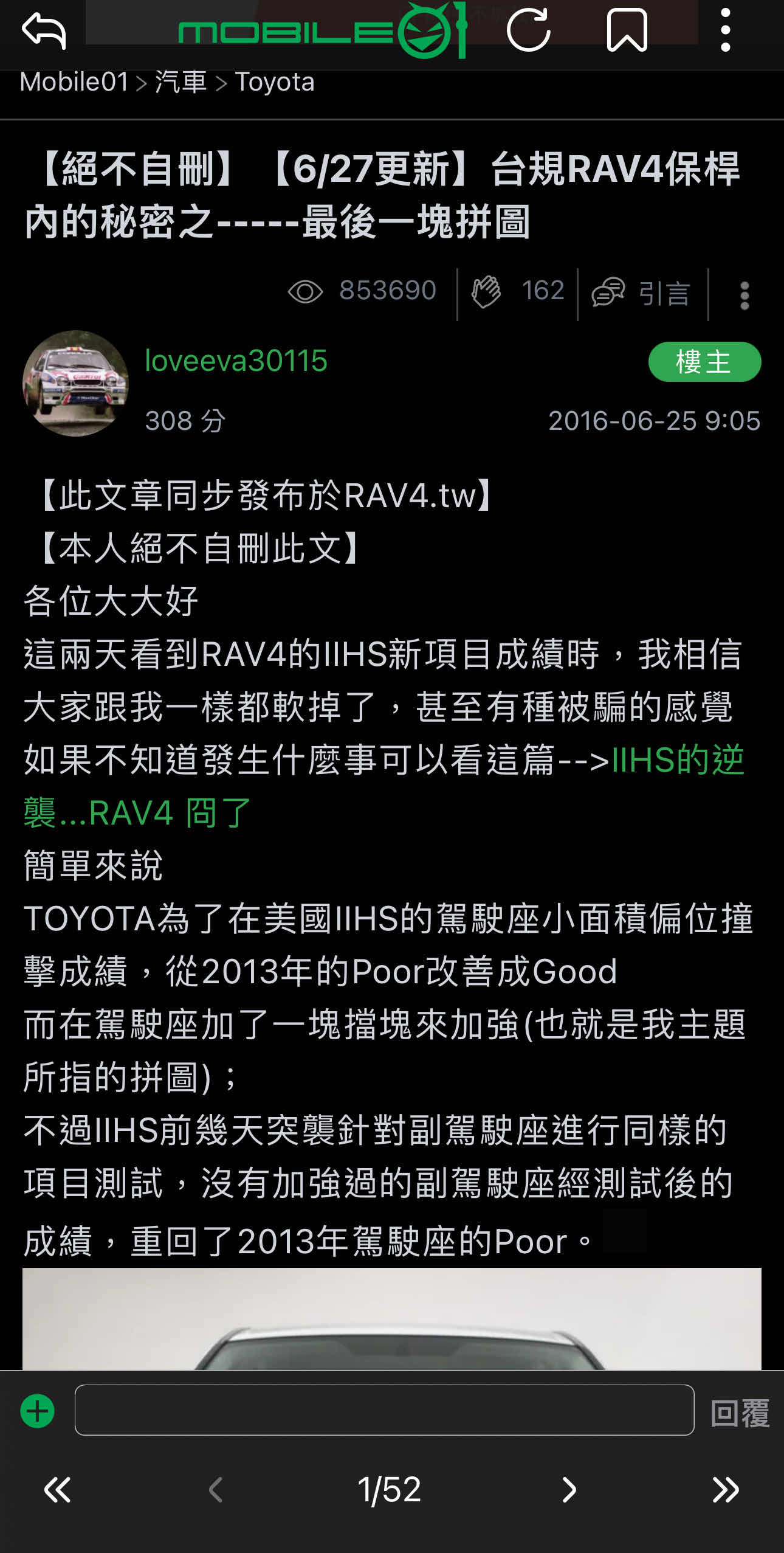Viewport: 784px width, 1553px height.
Task: Open the Toyota forum breadcrumb
Action: [275, 82]
